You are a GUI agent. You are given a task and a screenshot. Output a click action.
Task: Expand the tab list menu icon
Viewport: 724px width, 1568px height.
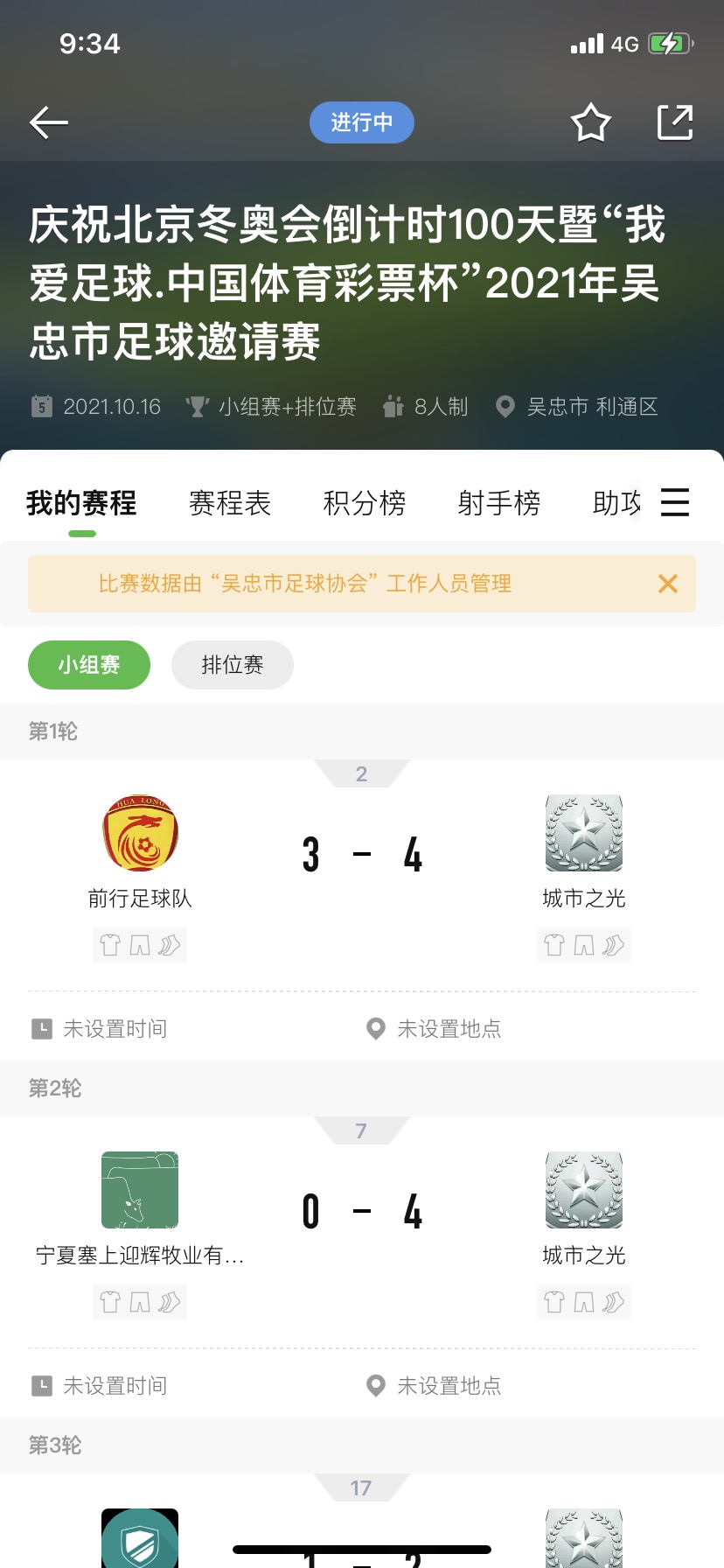(x=675, y=503)
